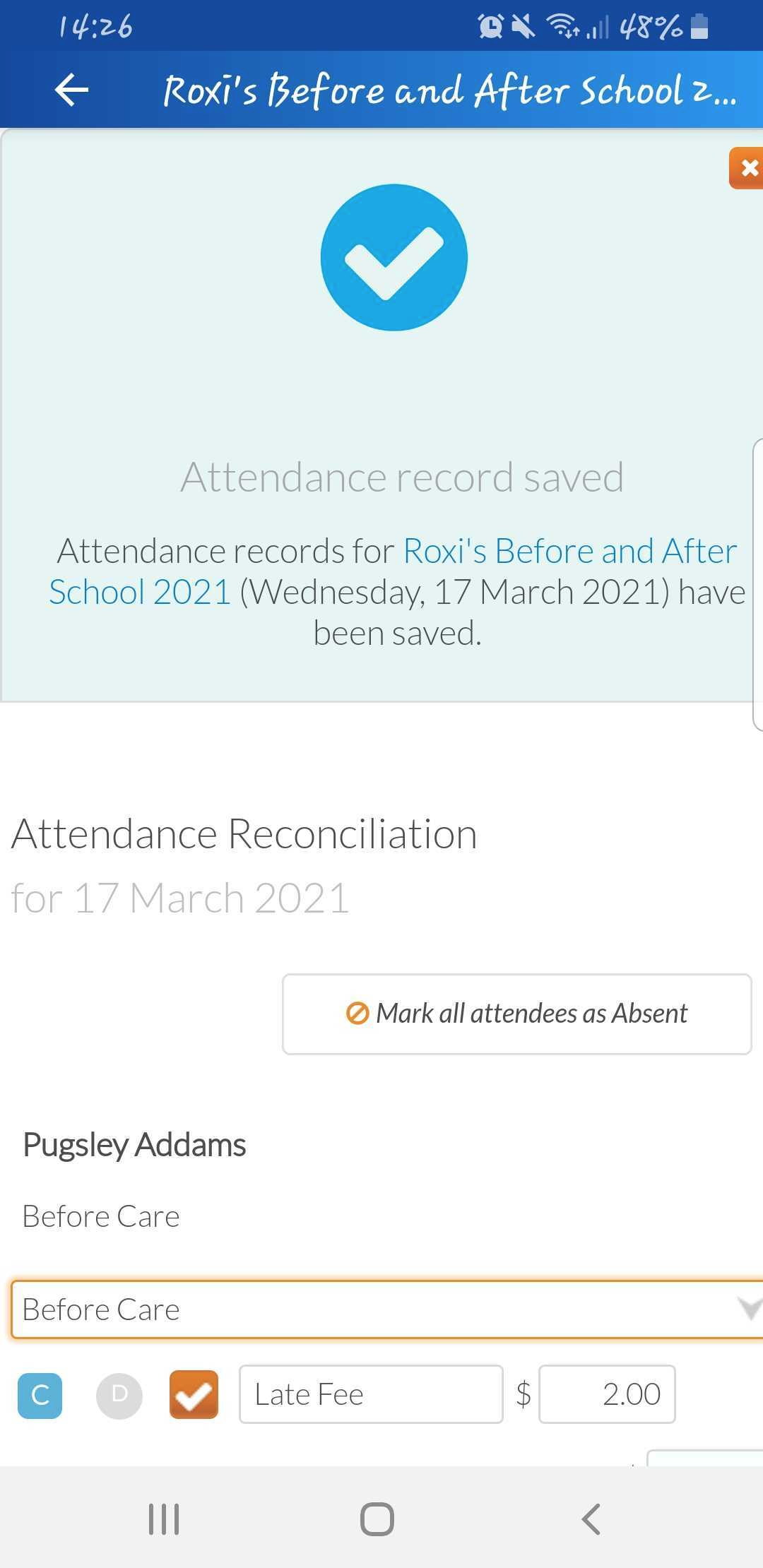
Task: Tap the grey D button
Action: [x=119, y=1396]
